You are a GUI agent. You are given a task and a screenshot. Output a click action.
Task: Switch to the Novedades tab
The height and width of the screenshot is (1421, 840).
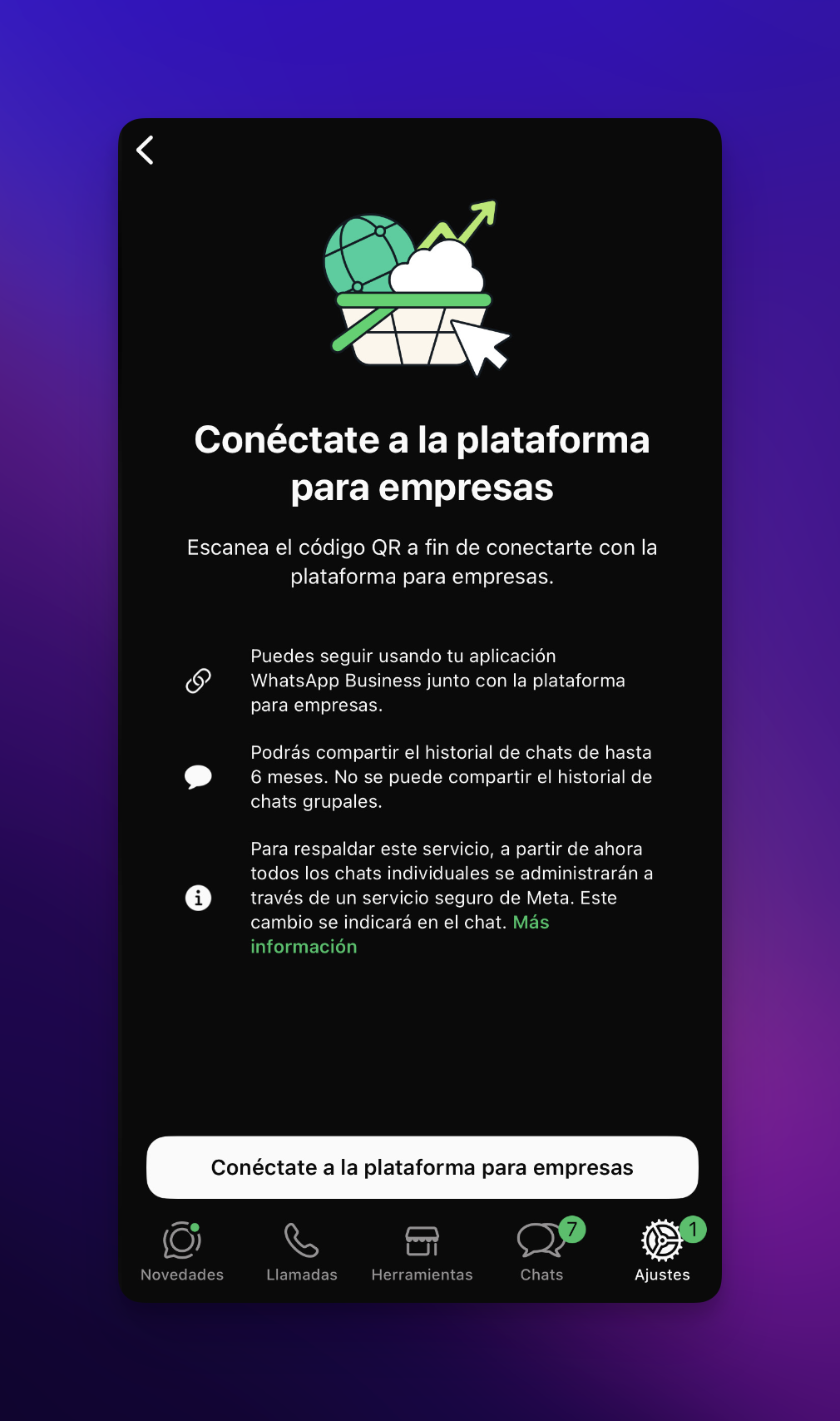[182, 1251]
